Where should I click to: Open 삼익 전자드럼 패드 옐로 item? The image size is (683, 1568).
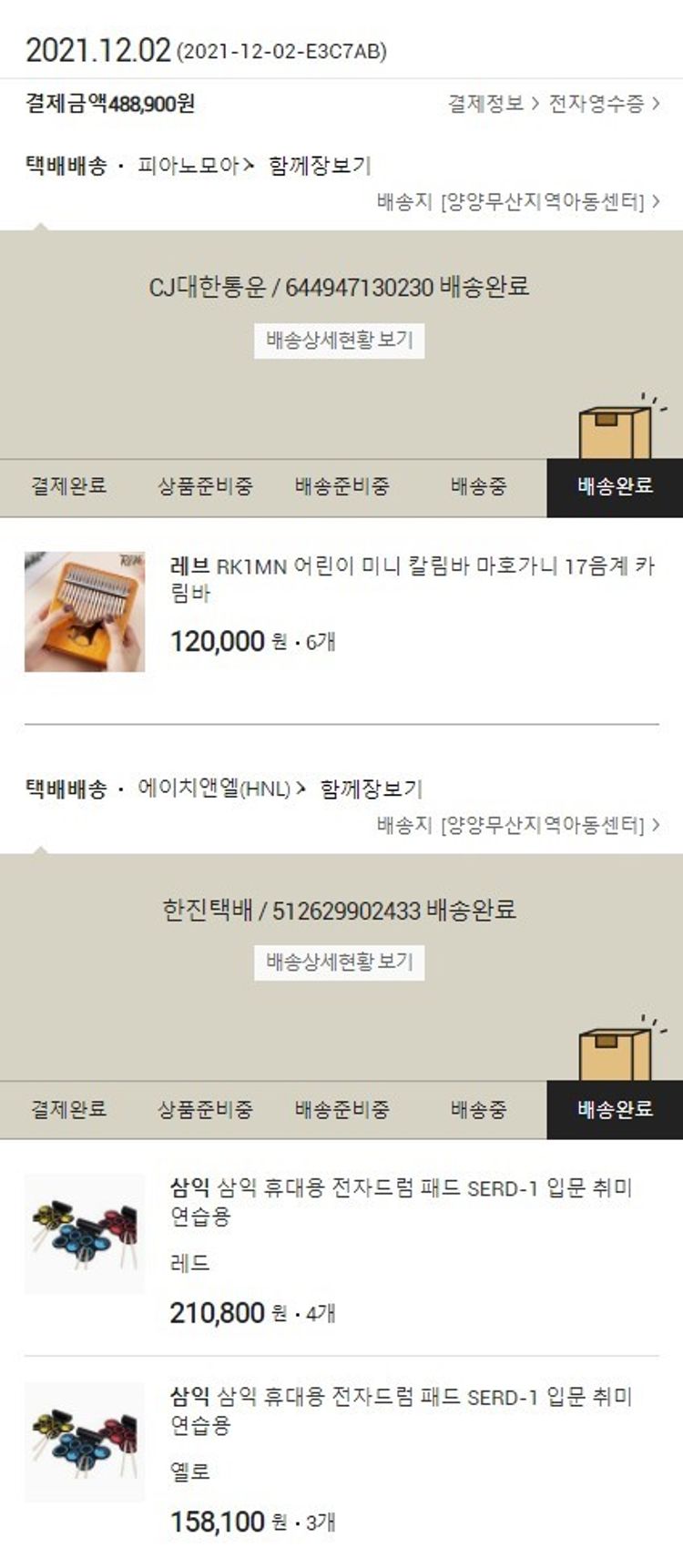[401, 1410]
